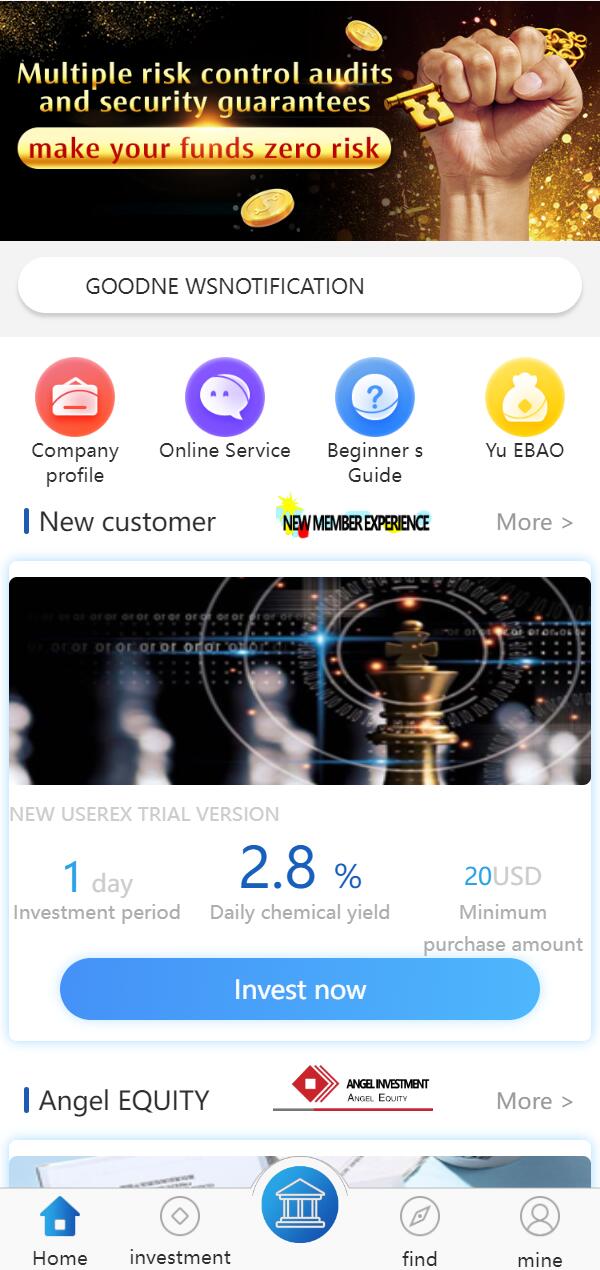600x1270 pixels.
Task: Open the Company profile shortcut
Action: pos(75,398)
